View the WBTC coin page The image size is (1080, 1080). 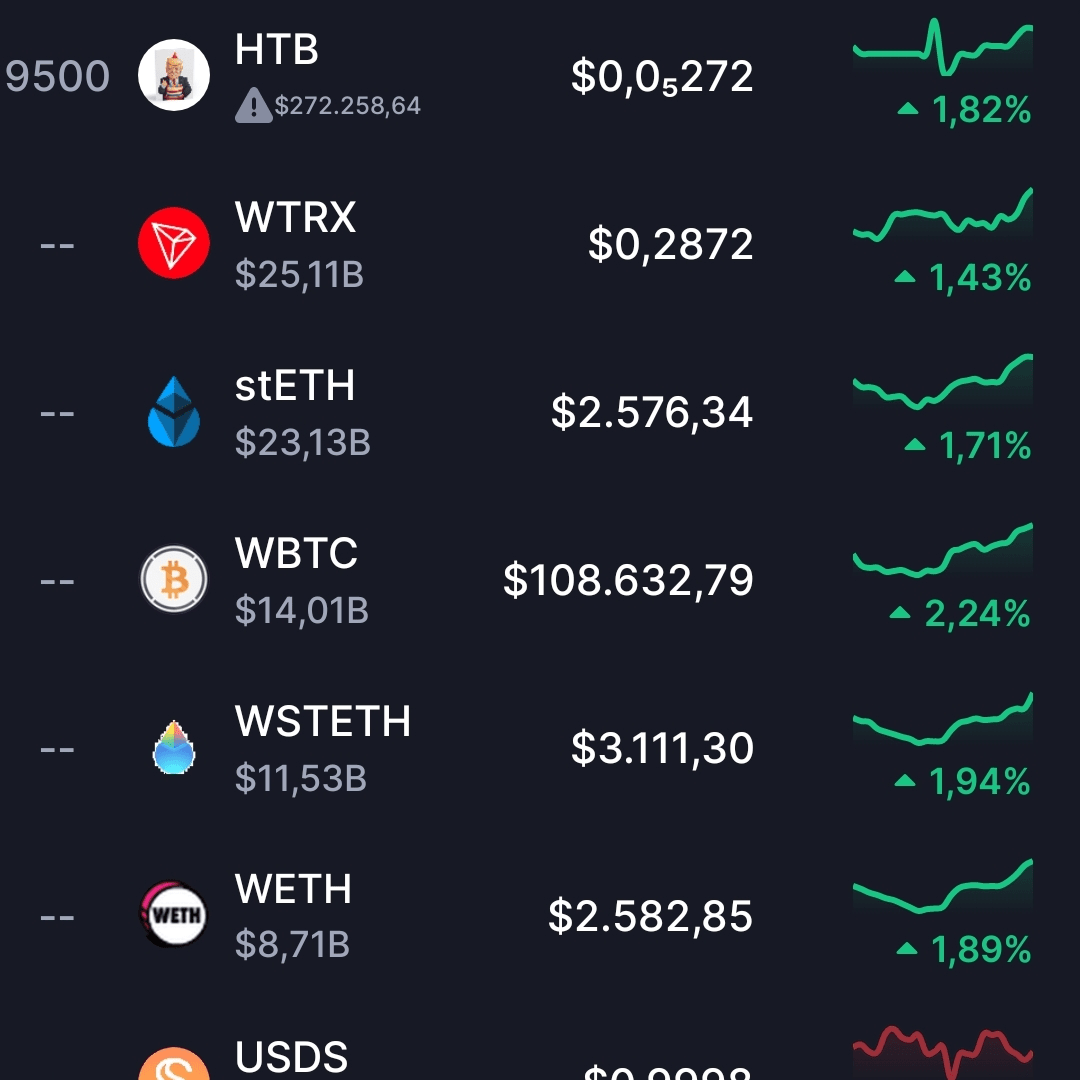(x=296, y=554)
